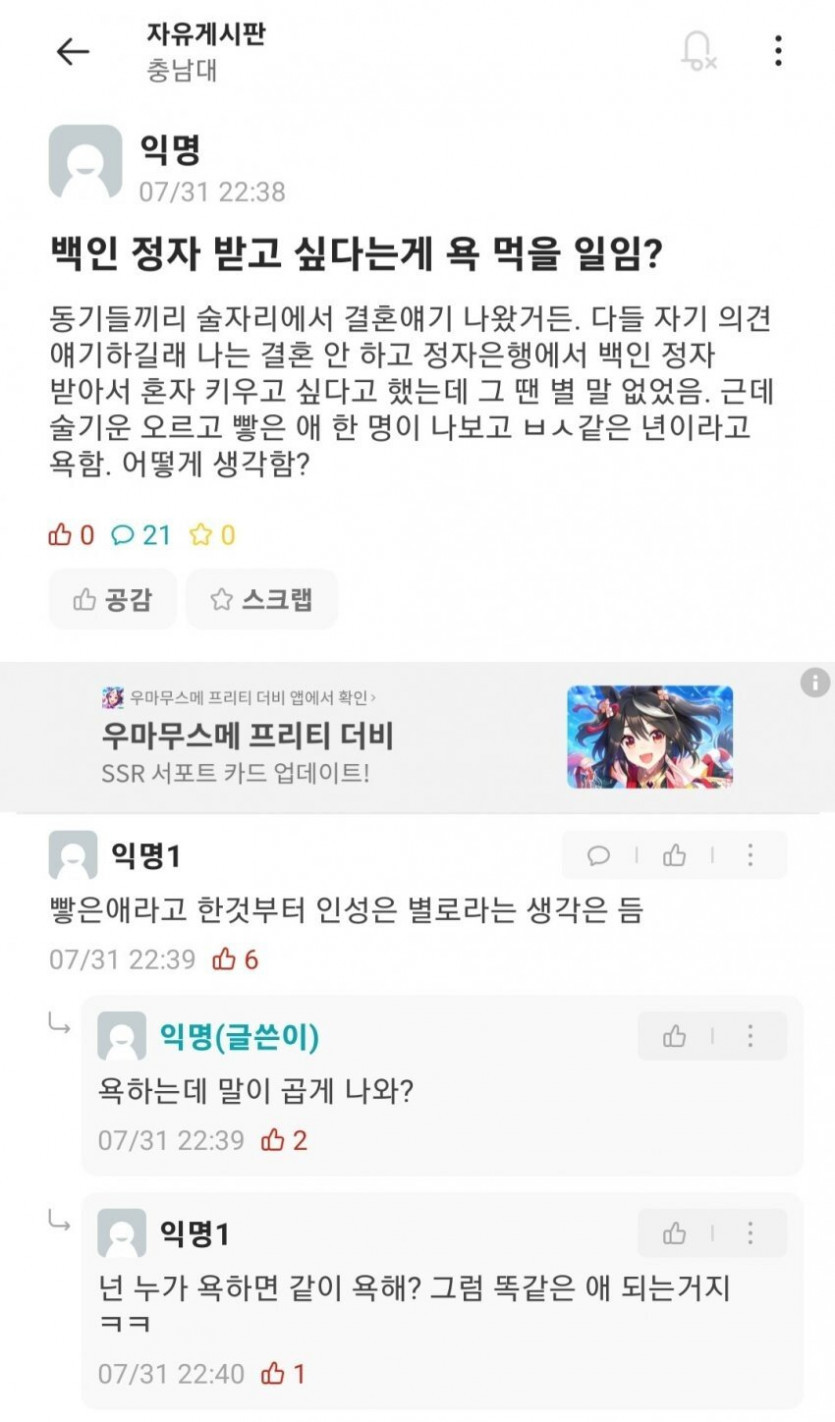Like 익명1's reply ending with ㅋㅋ

coord(675,1233)
